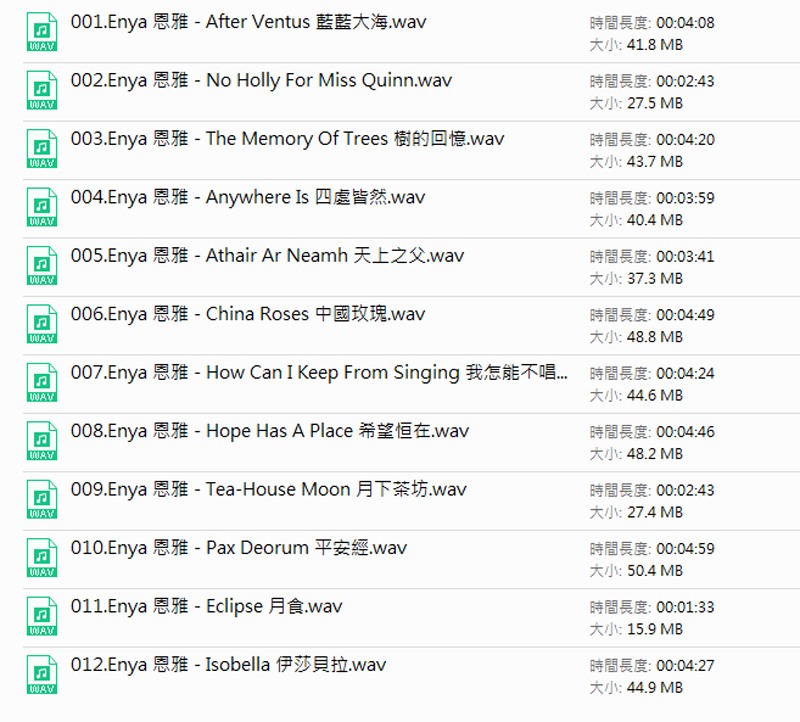
Task: Open How Can I Keep From Singing file
Action: (x=319, y=373)
